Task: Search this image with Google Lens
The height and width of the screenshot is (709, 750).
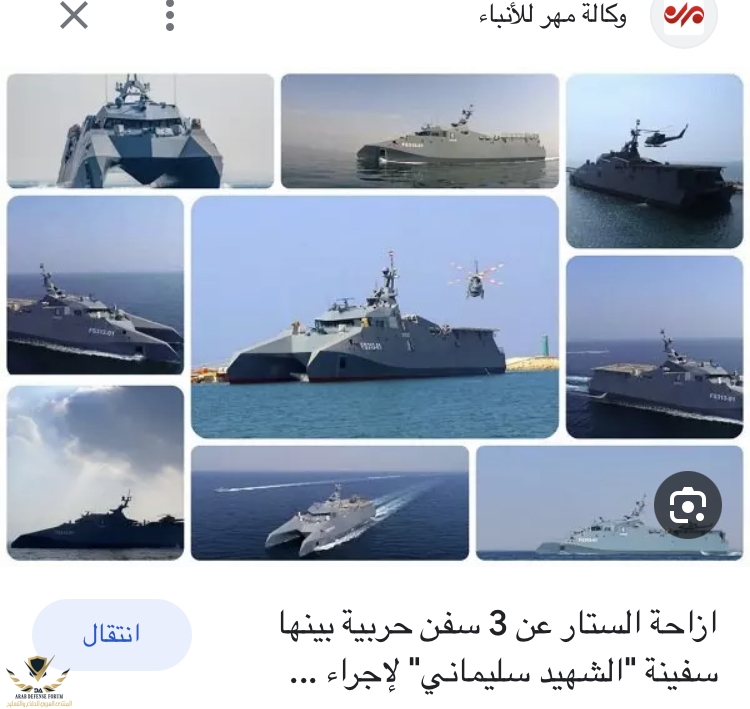Action: point(688,506)
